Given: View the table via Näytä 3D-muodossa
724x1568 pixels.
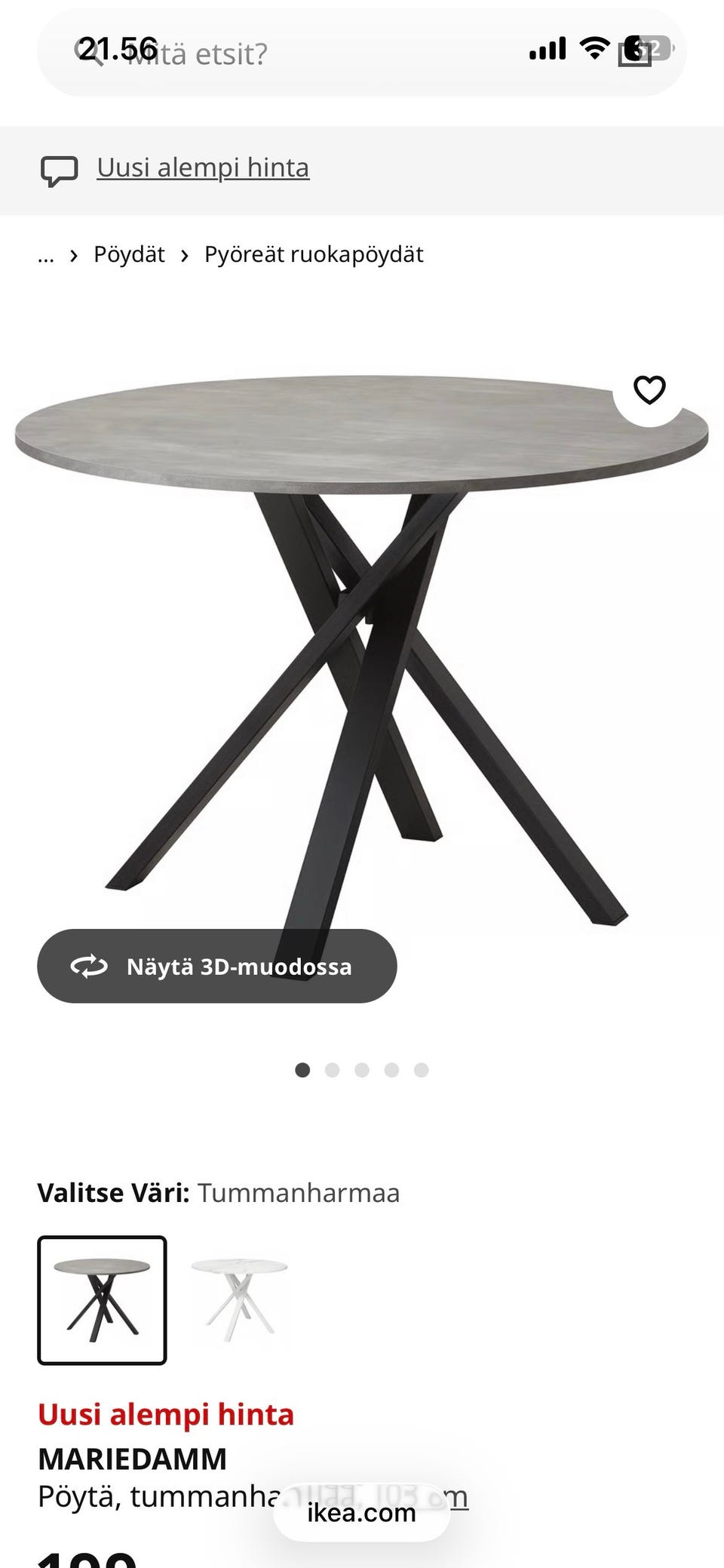Looking at the screenshot, I should (x=217, y=966).
